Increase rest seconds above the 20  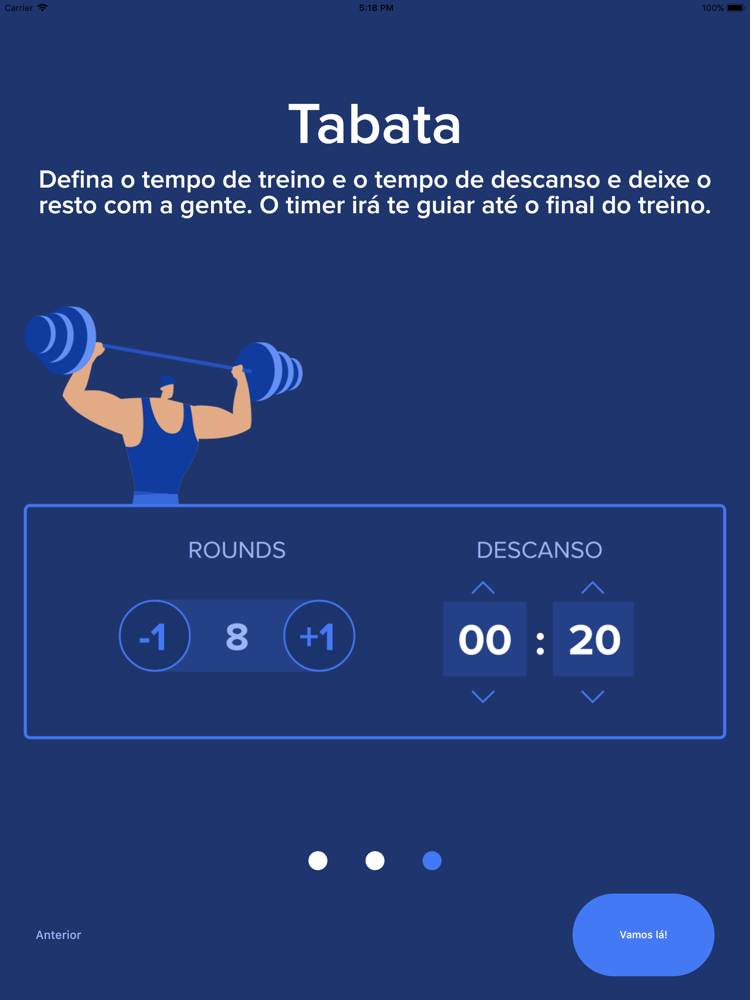[593, 587]
